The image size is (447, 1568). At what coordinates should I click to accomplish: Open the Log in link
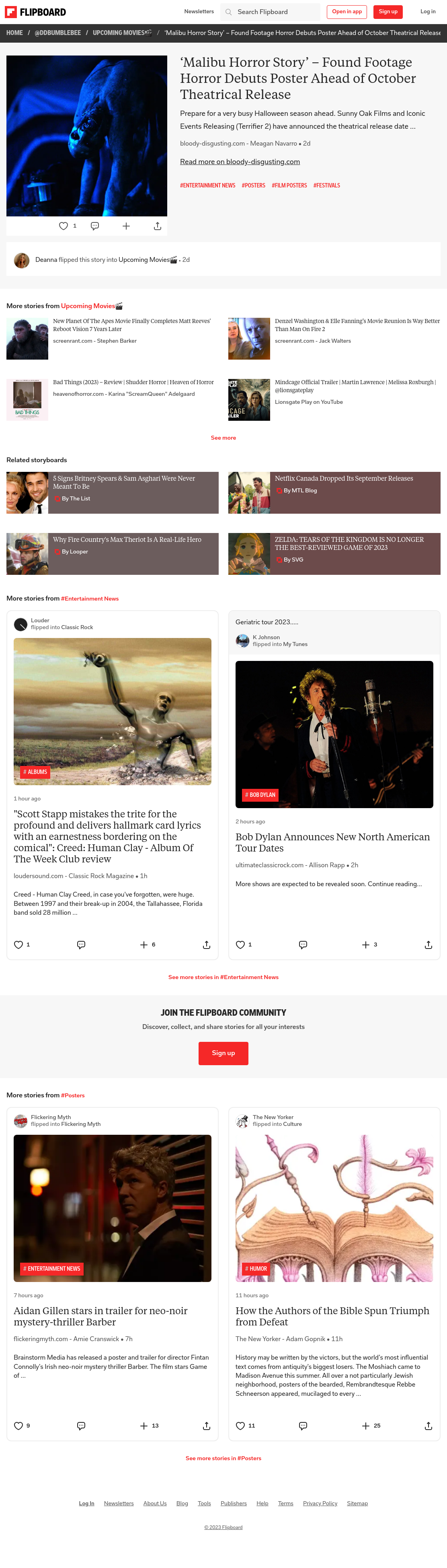click(x=428, y=12)
